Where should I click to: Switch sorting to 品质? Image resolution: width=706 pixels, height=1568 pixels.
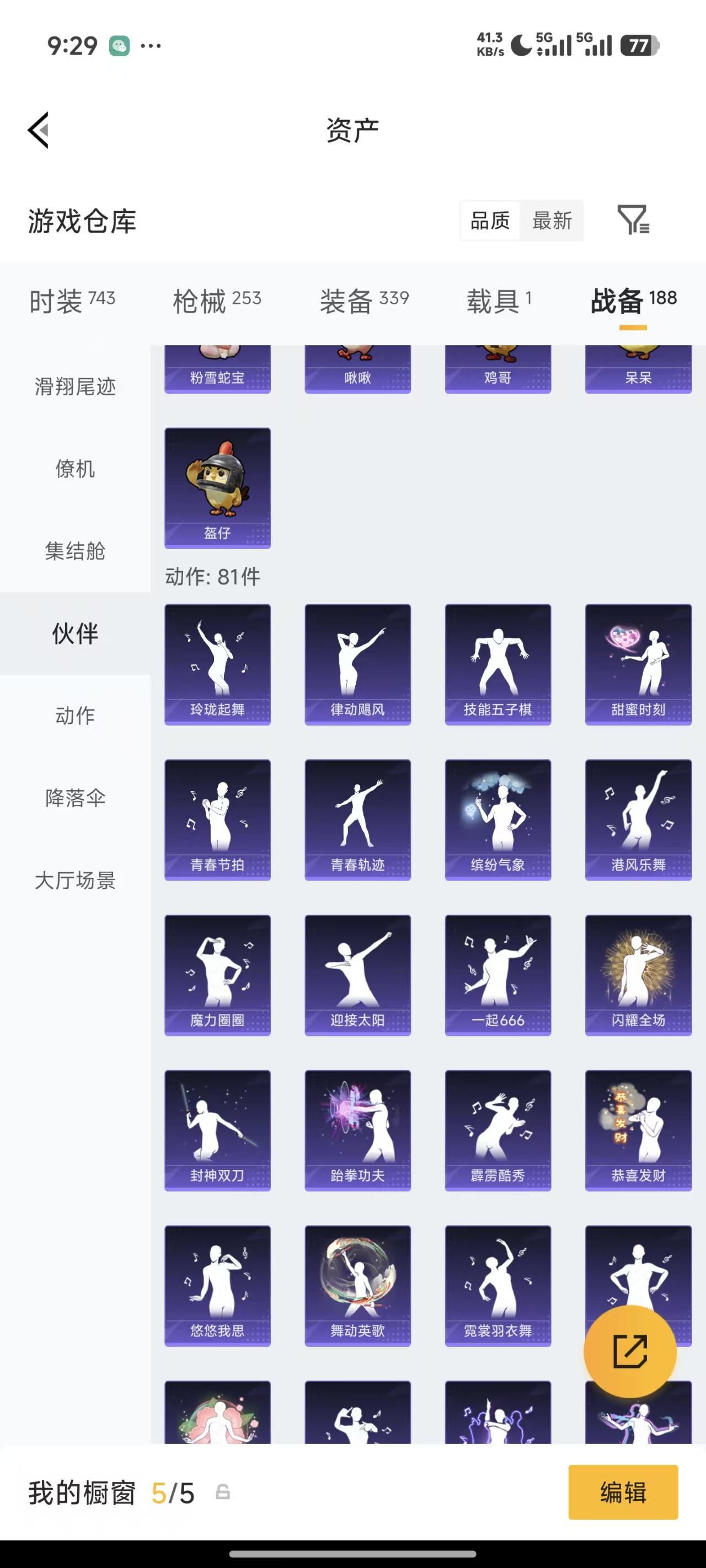click(x=490, y=221)
